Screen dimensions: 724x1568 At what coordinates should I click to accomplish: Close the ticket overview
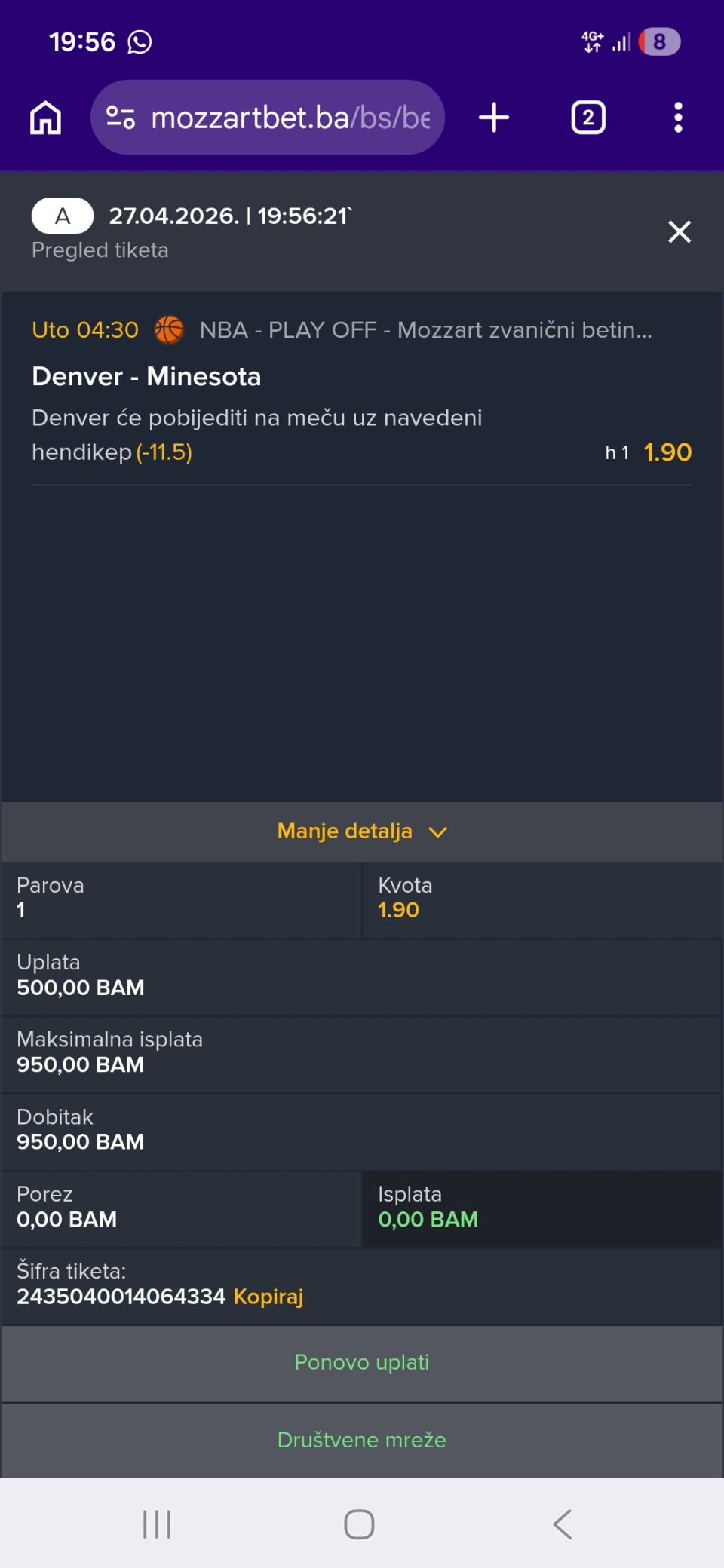680,231
